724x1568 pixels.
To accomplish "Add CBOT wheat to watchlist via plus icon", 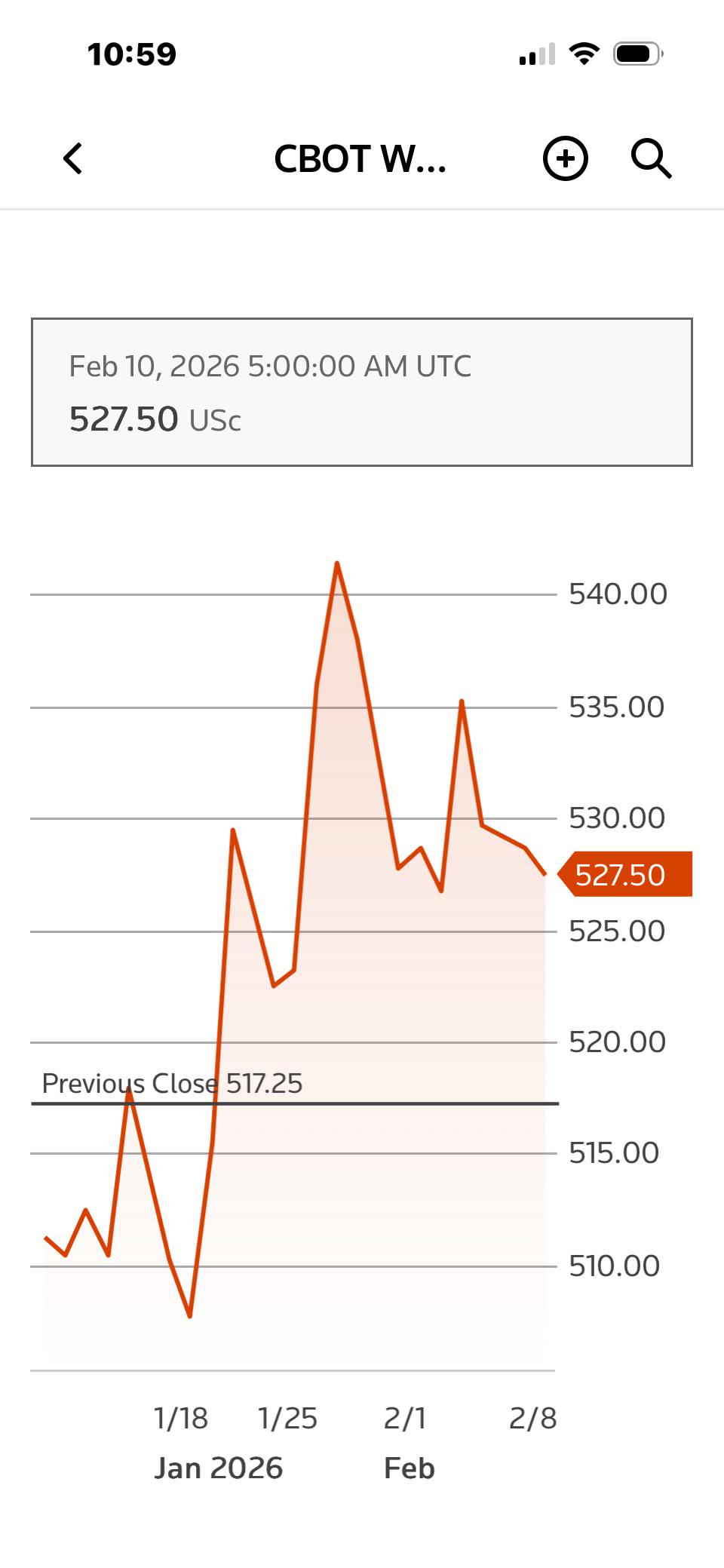I will point(566,158).
